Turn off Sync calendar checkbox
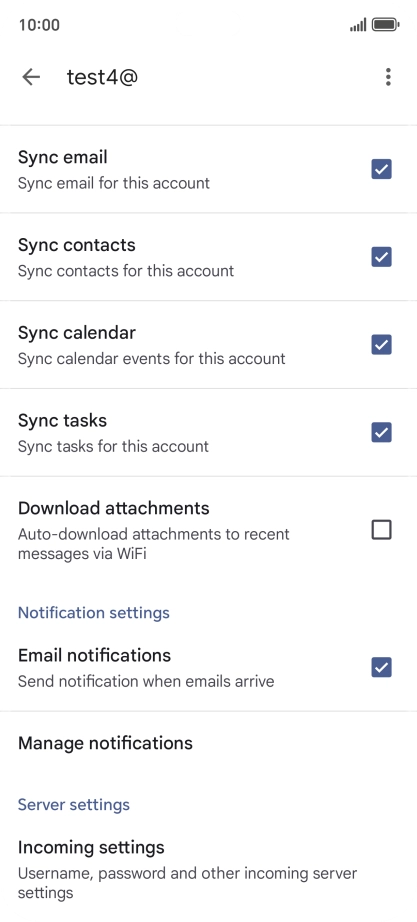This screenshot has width=417, height=922. (x=381, y=345)
